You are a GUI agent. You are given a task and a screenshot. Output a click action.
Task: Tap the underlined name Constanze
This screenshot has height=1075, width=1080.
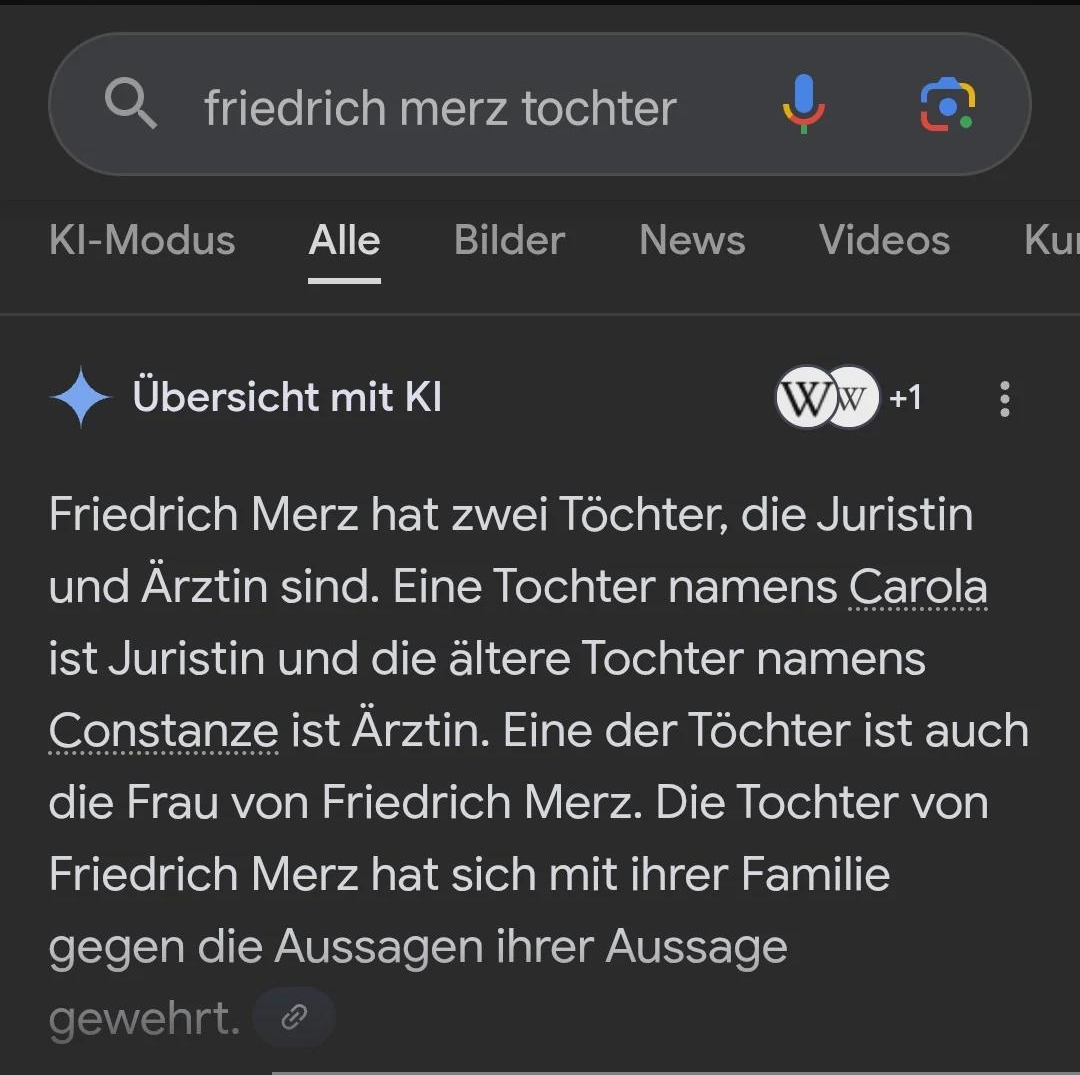click(164, 731)
